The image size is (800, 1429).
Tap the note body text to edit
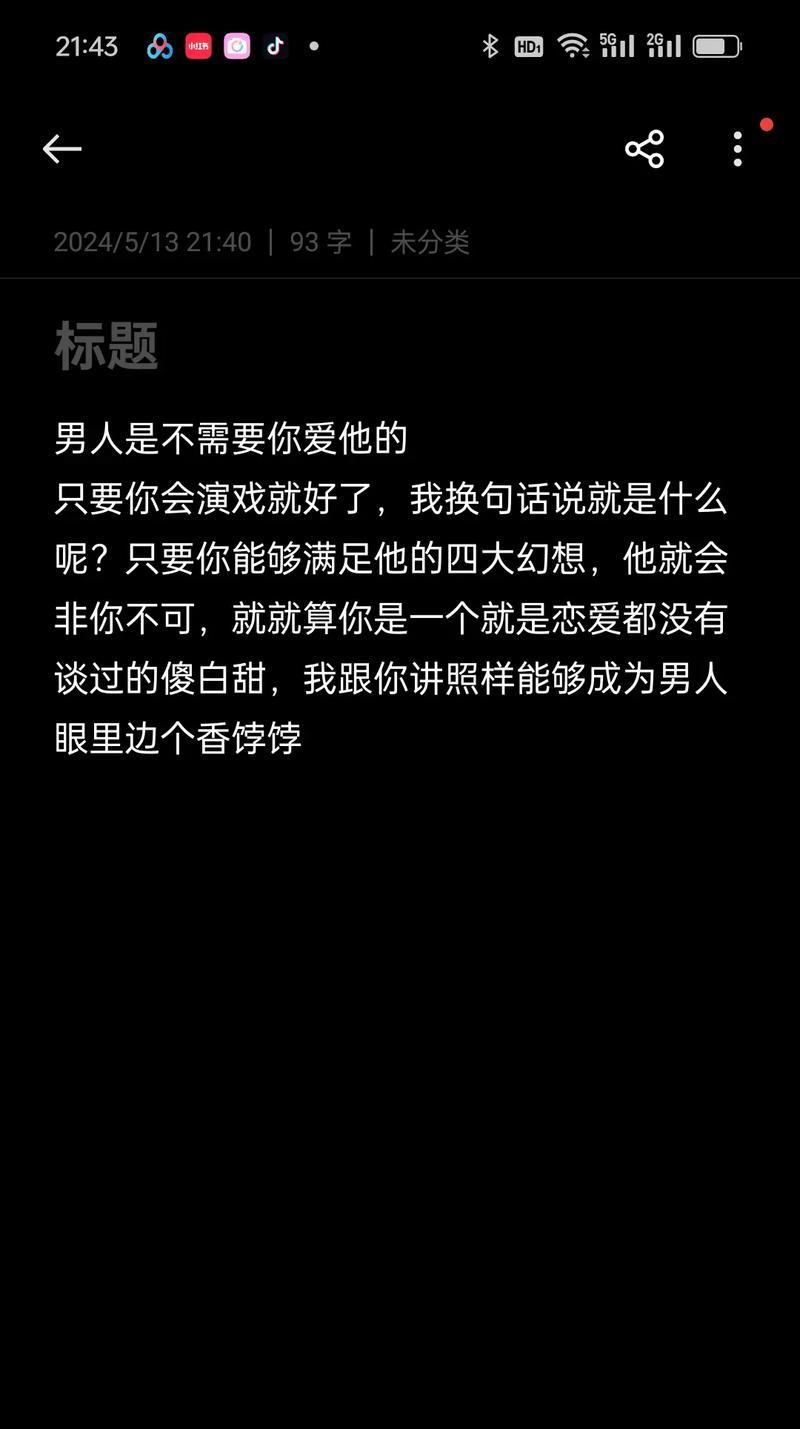point(391,589)
